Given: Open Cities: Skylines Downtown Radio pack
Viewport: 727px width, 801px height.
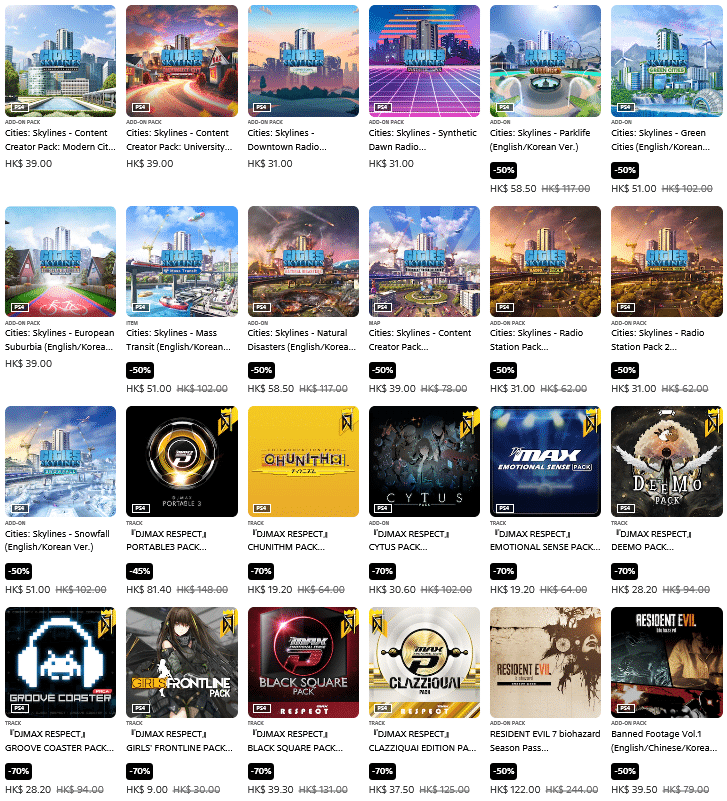Looking at the screenshot, I should pyautogui.click(x=303, y=60).
